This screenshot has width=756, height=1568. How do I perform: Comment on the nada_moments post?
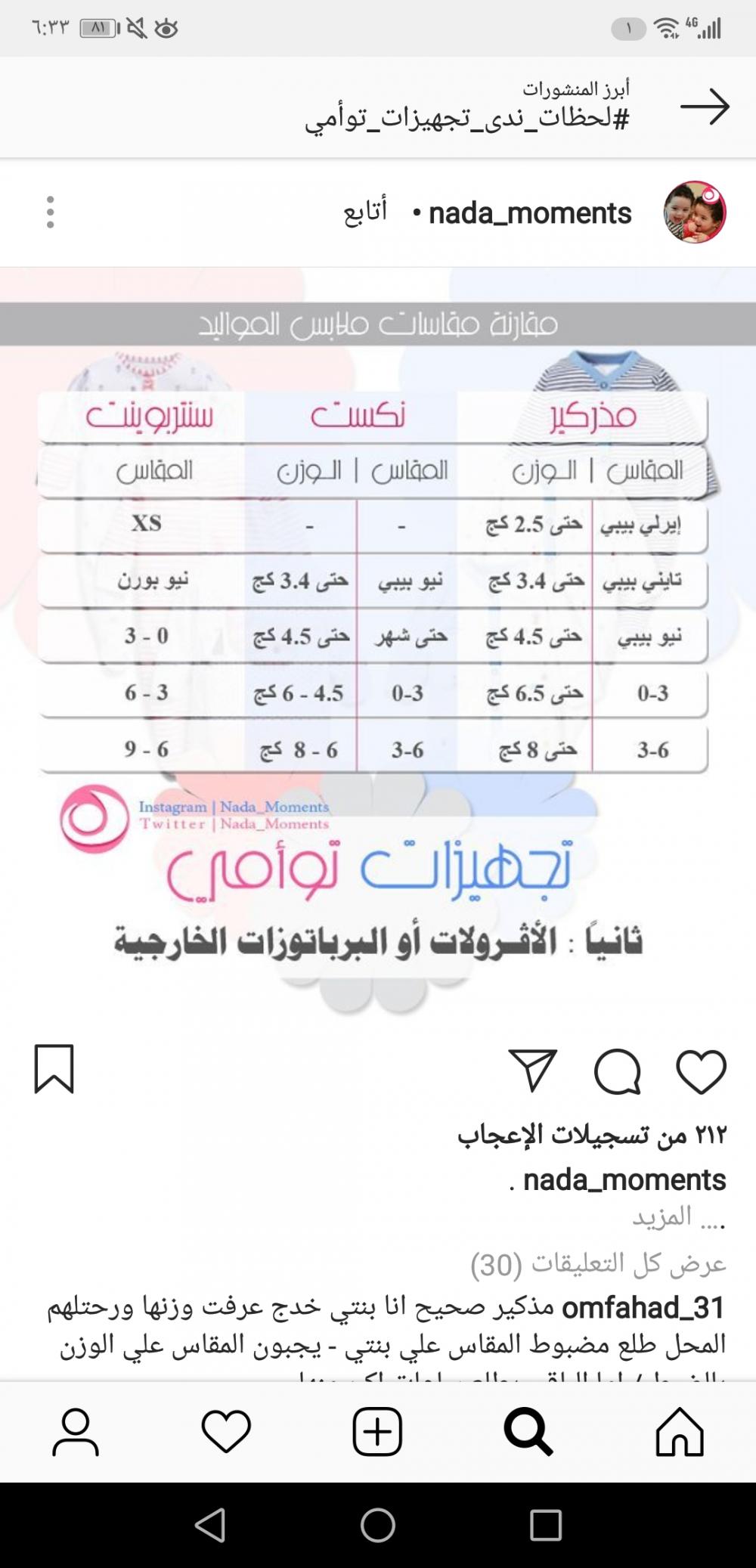pos(618,1071)
